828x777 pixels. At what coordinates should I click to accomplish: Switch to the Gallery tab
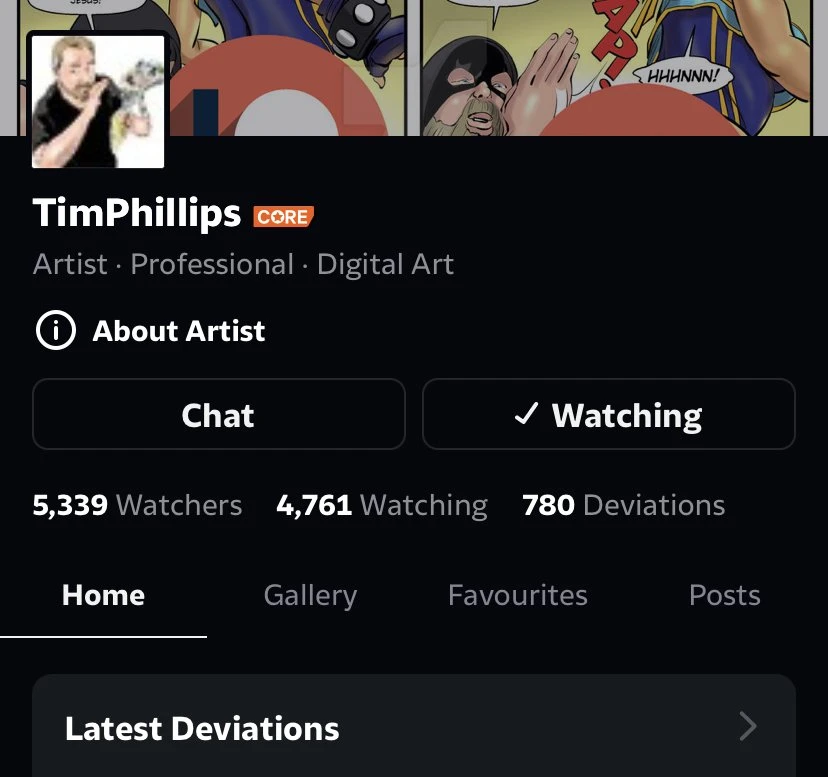coord(310,595)
